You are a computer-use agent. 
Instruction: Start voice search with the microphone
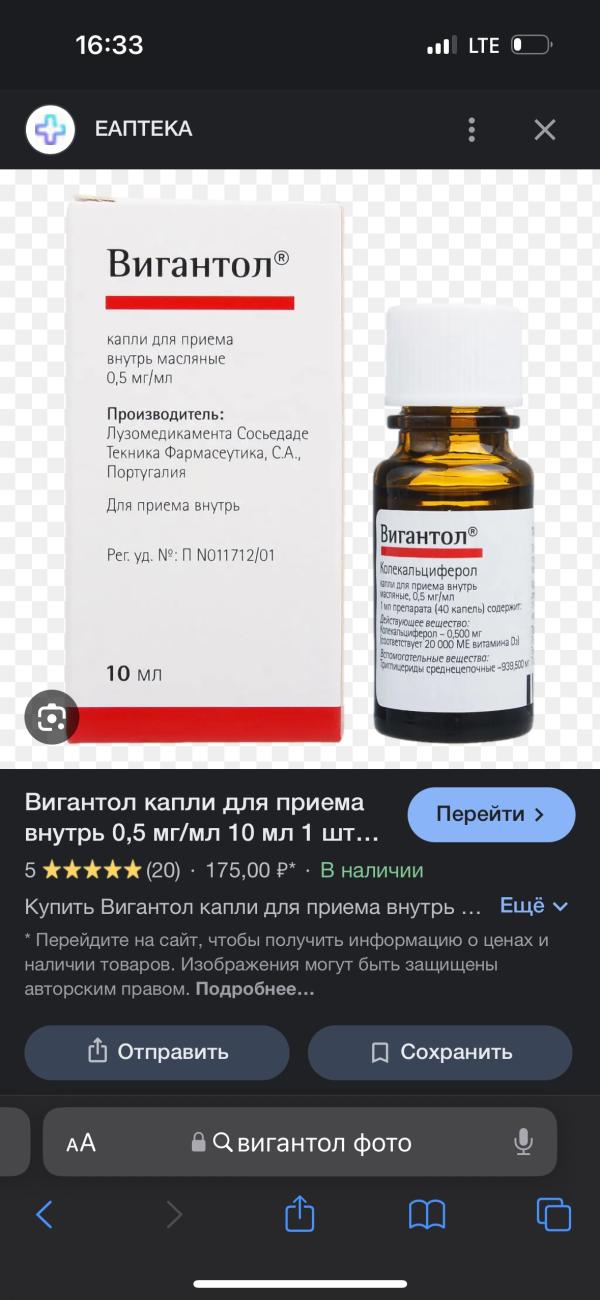tap(522, 1142)
